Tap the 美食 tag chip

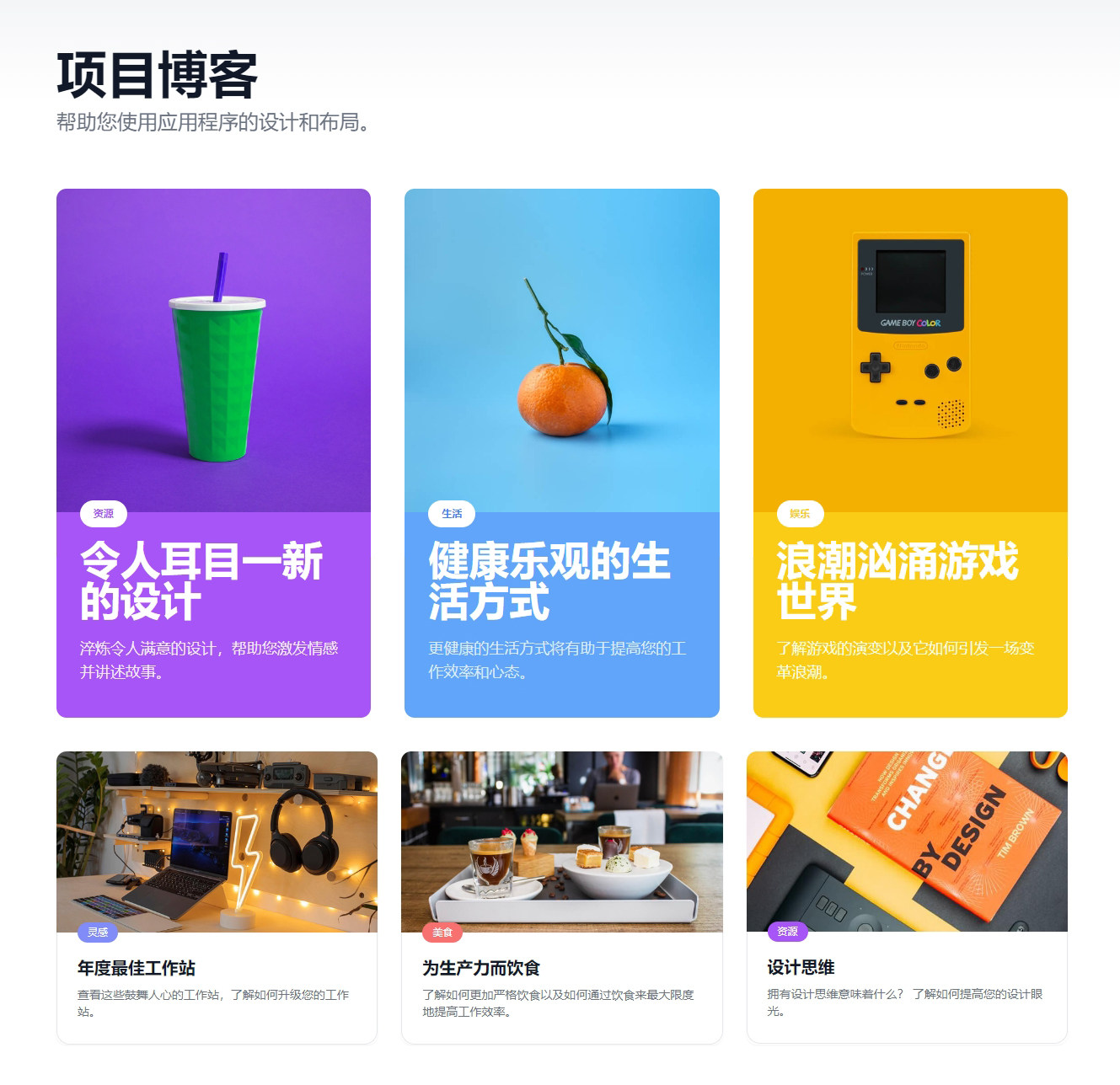coord(442,932)
